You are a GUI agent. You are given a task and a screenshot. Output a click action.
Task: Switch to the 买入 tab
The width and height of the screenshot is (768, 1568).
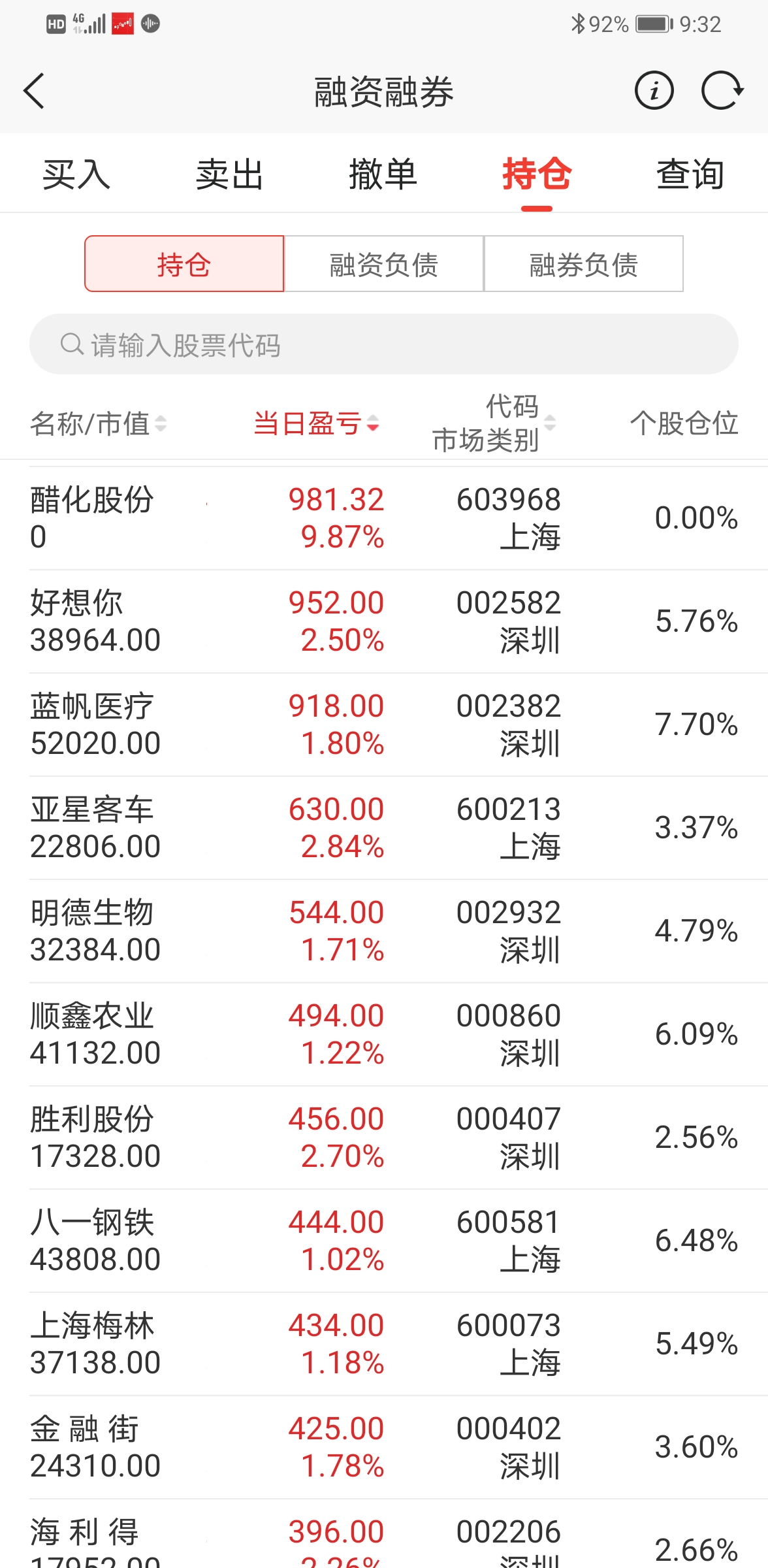[76, 174]
